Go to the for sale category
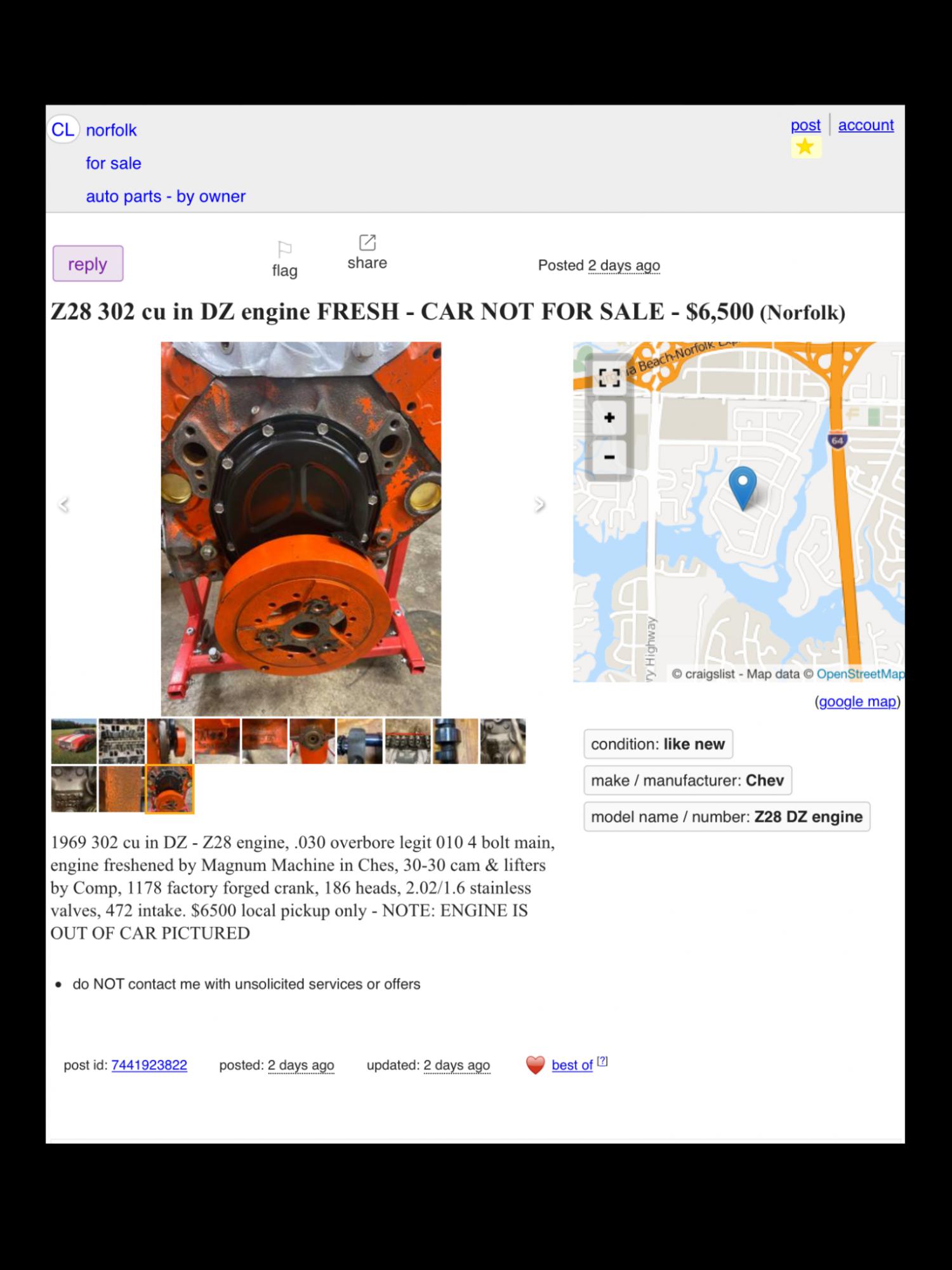Screen dimensions: 952x1270 tap(114, 163)
